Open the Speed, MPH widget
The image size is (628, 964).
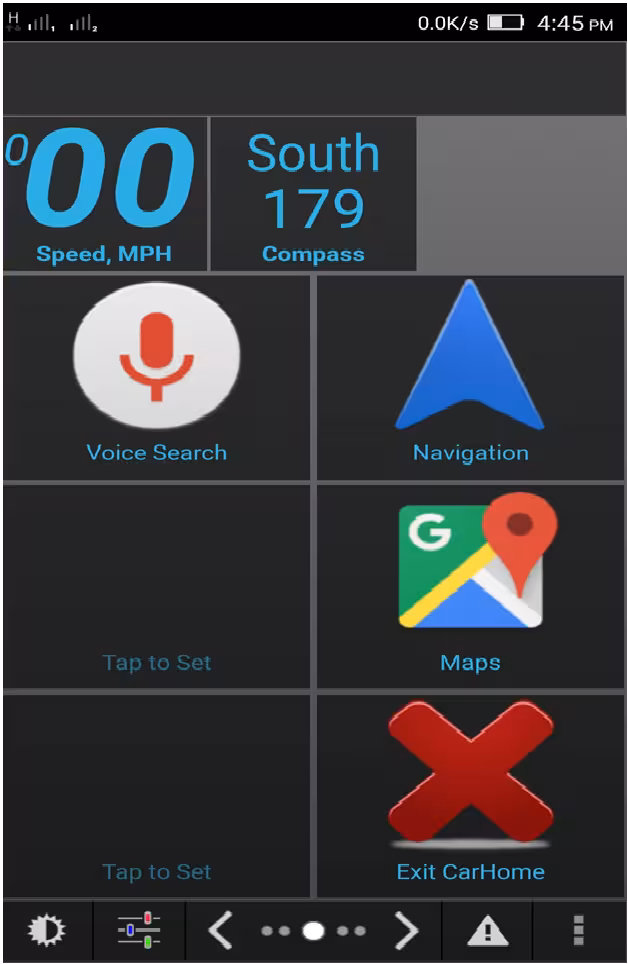pyautogui.click(x=104, y=194)
